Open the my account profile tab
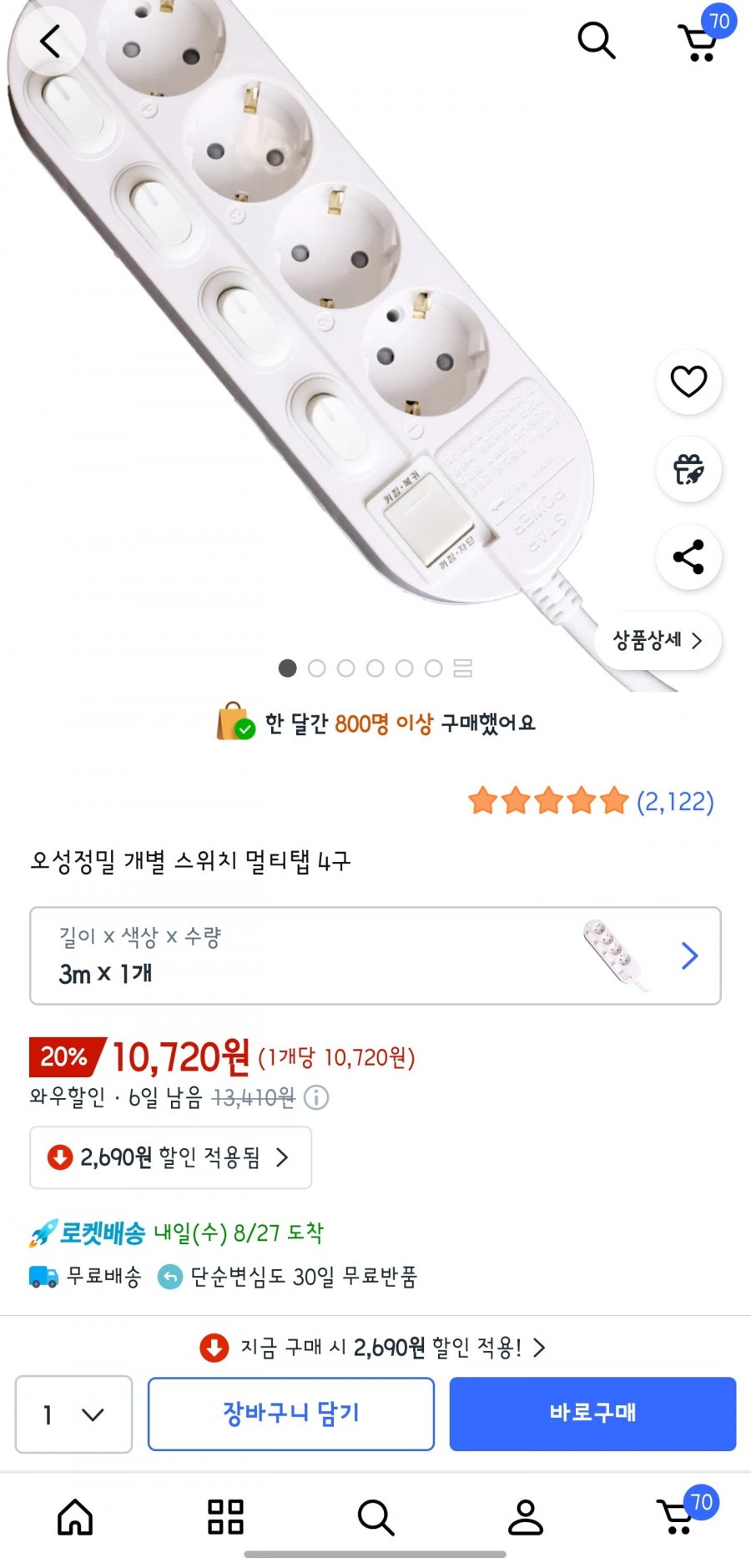This screenshot has height=1568, width=751. [526, 1516]
